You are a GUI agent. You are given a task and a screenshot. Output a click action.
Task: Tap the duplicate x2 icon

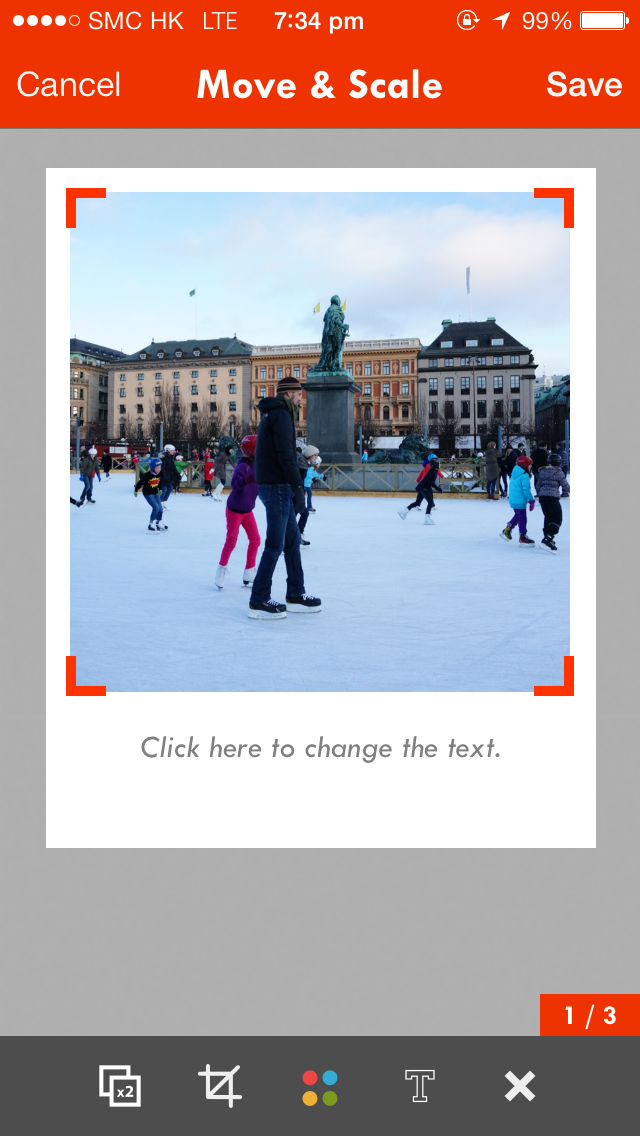(x=120, y=1085)
